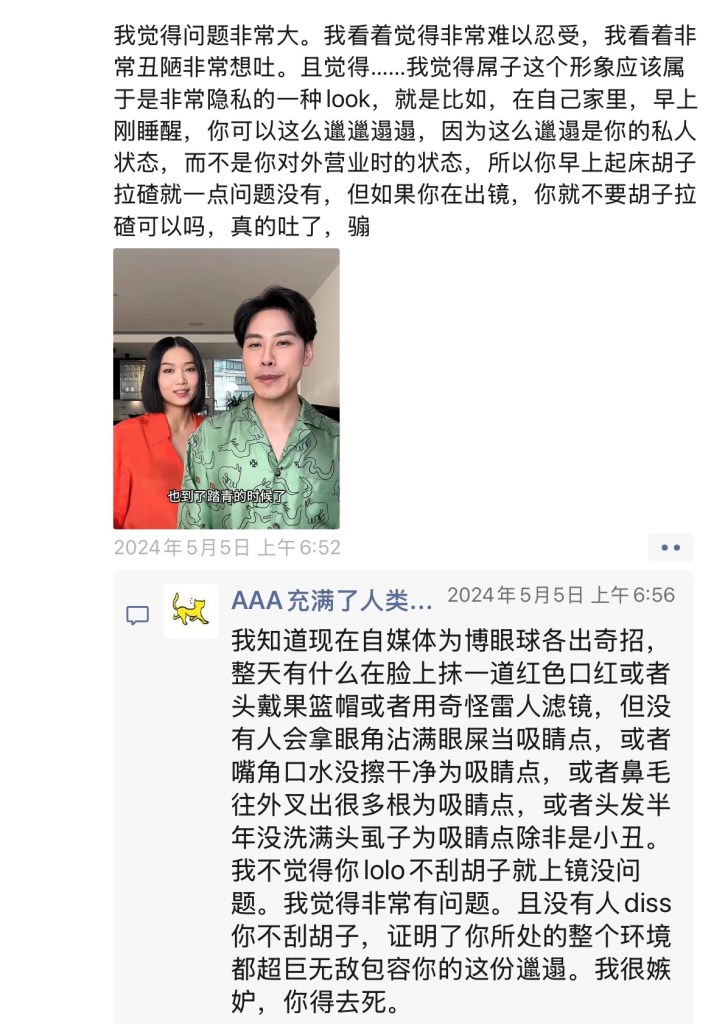Tap the commenter name AAA充满了人类…
Screen dimensions: 711x1024
tap(332, 600)
